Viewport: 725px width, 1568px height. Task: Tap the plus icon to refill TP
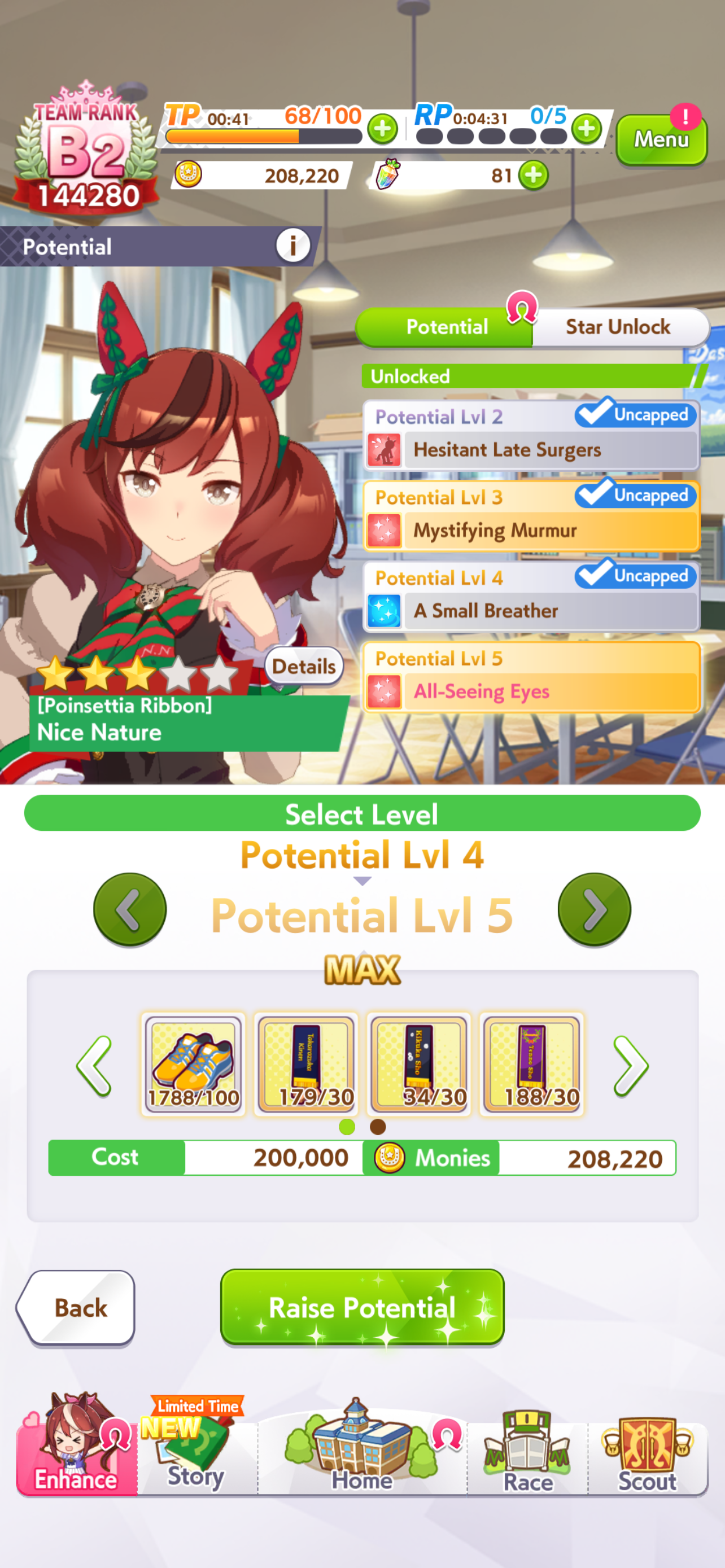[x=383, y=129]
